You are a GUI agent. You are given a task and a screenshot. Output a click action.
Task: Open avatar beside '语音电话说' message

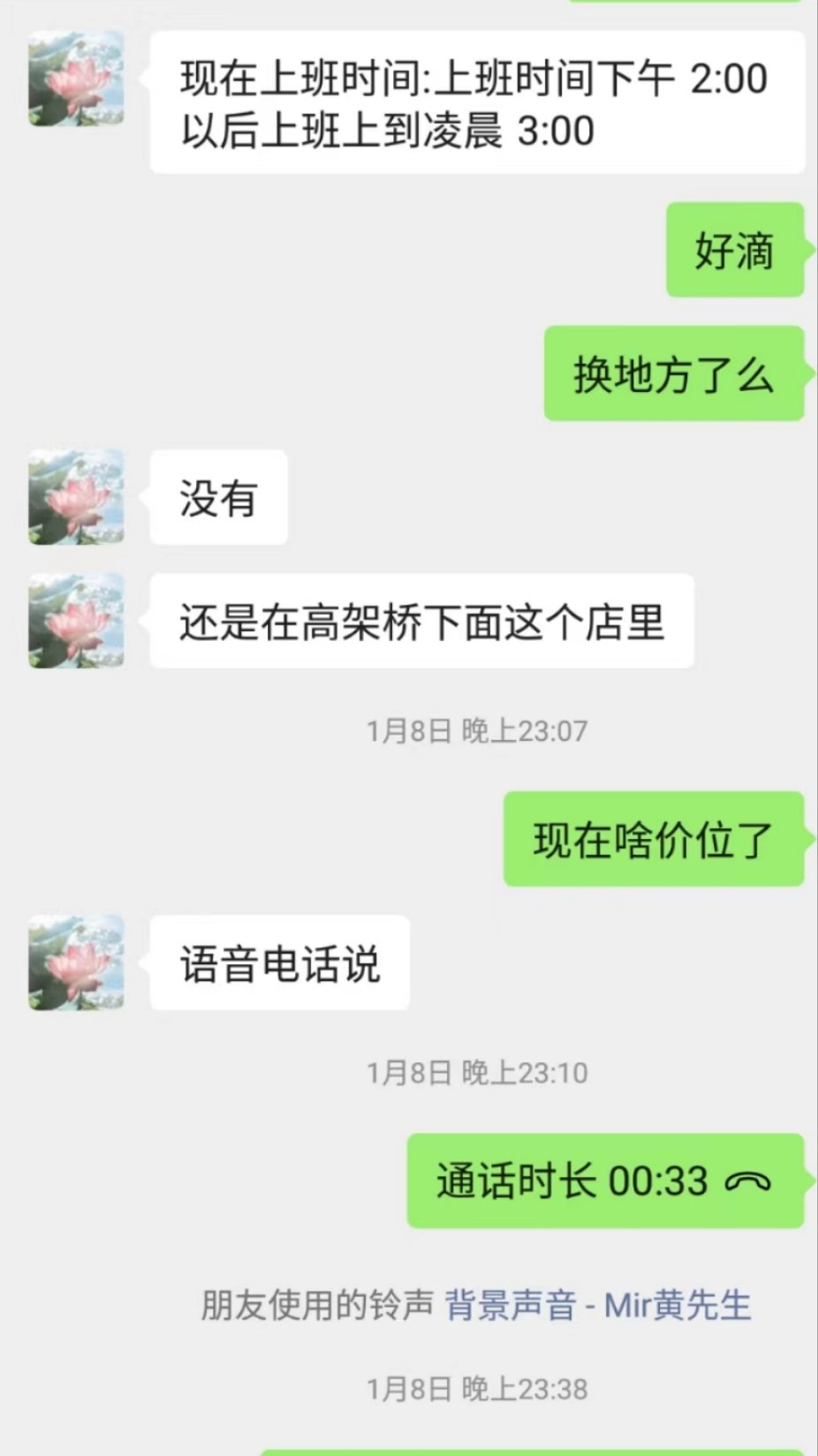(x=76, y=962)
